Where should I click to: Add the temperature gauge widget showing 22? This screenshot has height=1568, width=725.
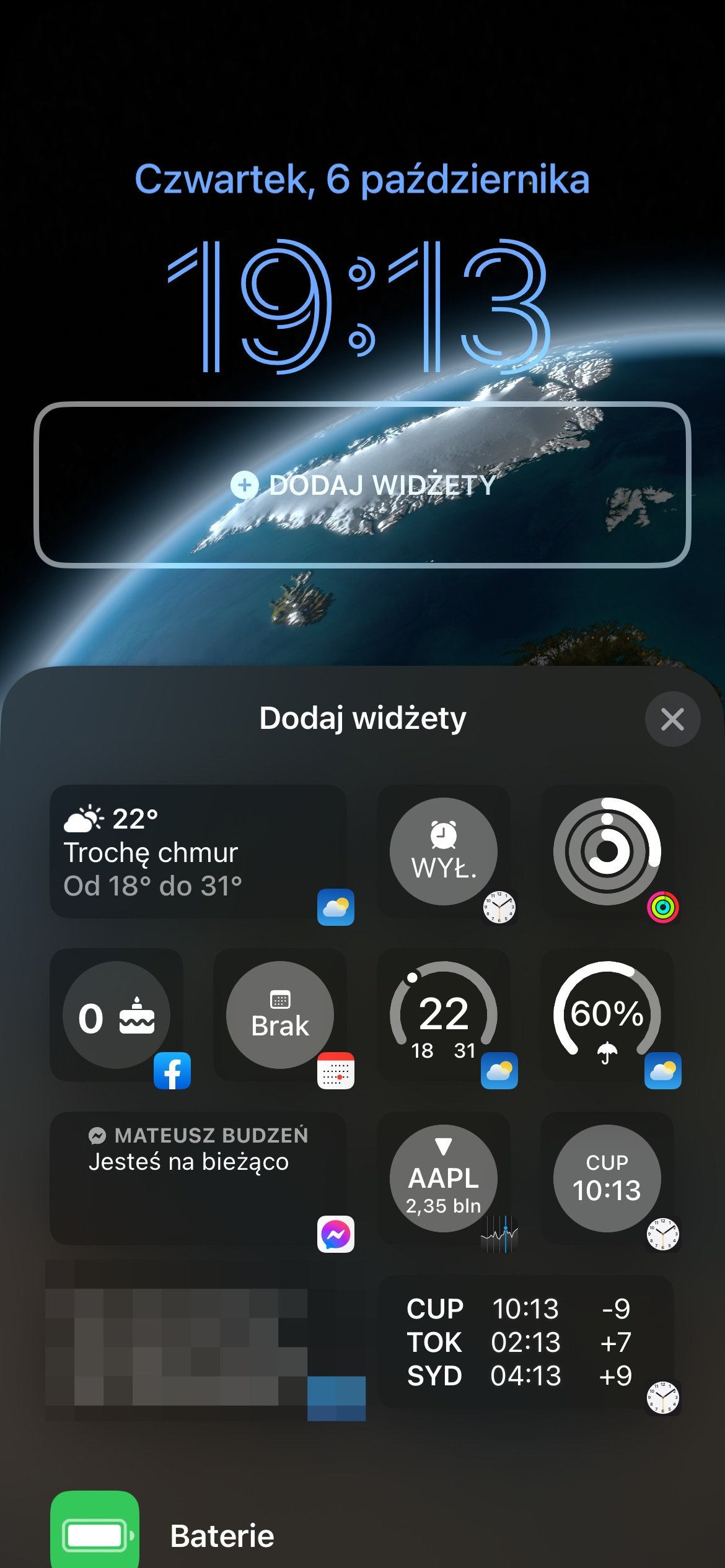(x=444, y=1016)
